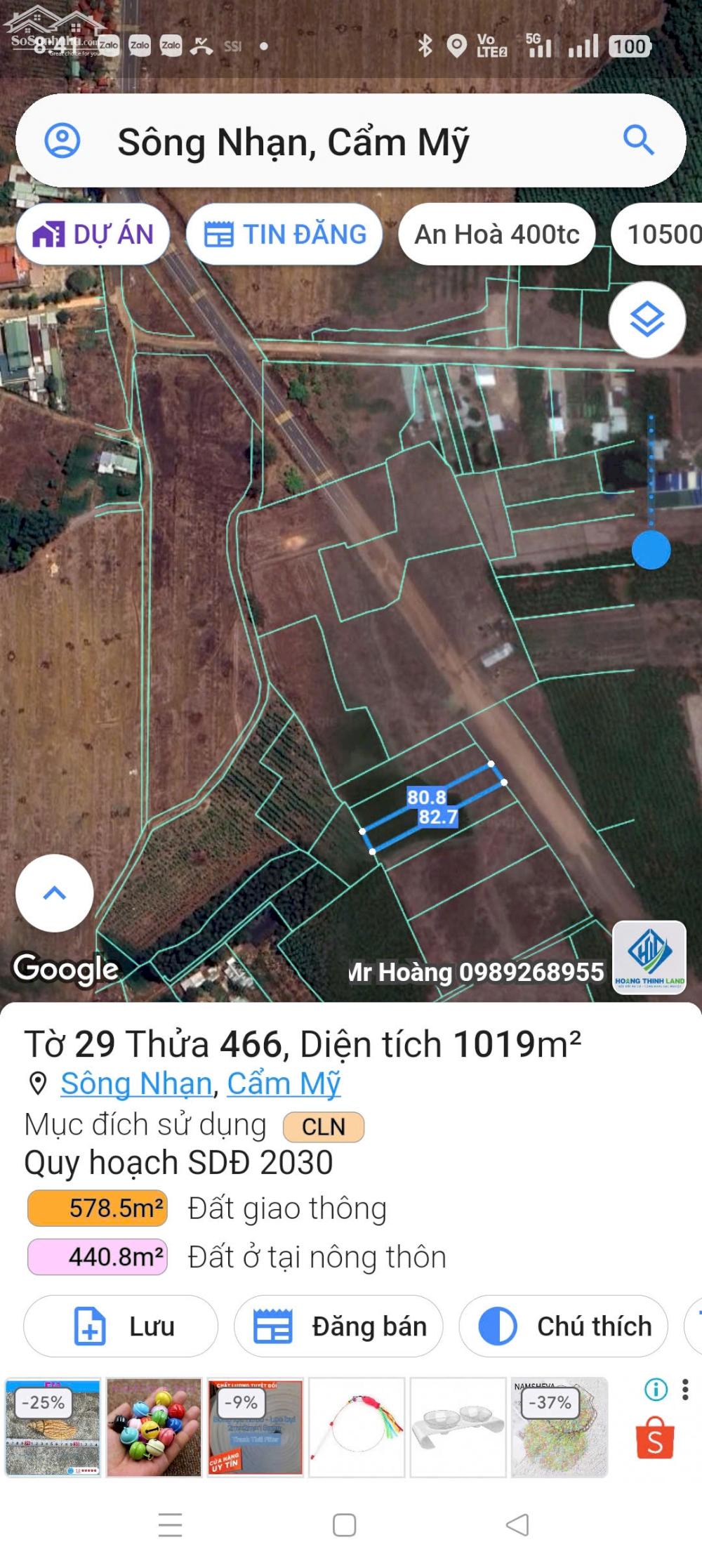Open the Sông Nhạn, Cẩm Mỹ search field

[350, 140]
